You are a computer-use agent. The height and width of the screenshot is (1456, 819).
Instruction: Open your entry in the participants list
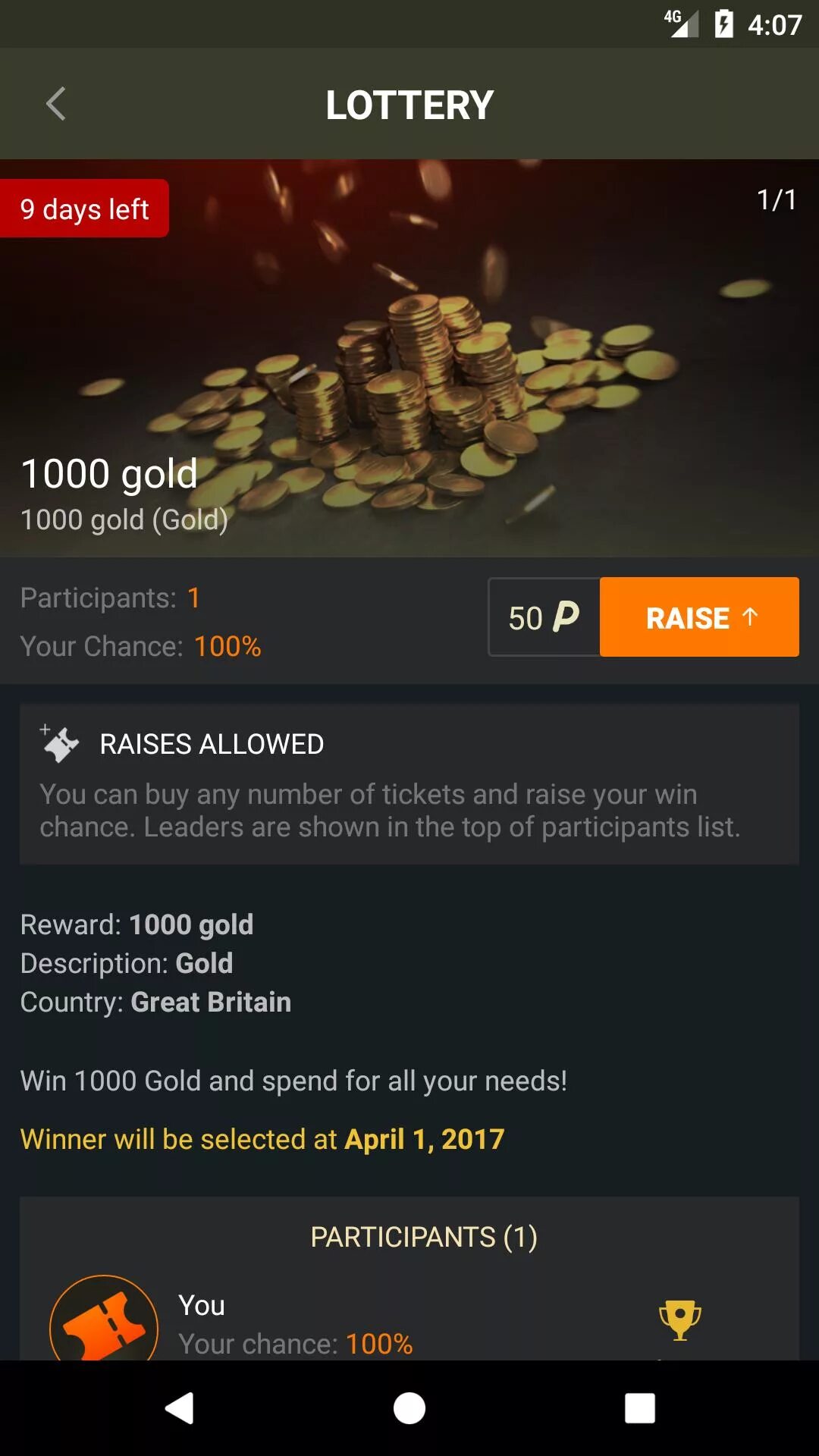click(409, 1318)
